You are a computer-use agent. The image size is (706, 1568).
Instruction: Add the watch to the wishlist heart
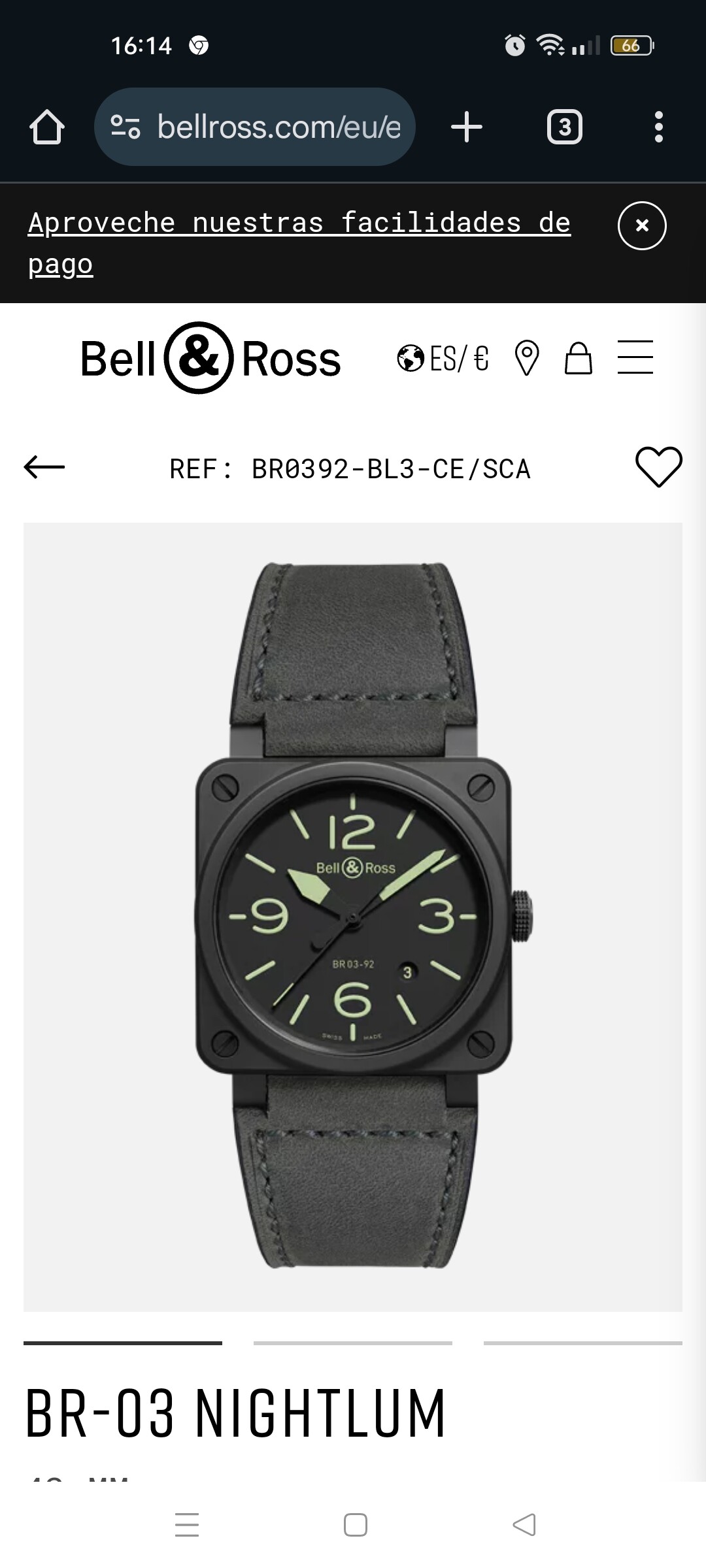[658, 466]
